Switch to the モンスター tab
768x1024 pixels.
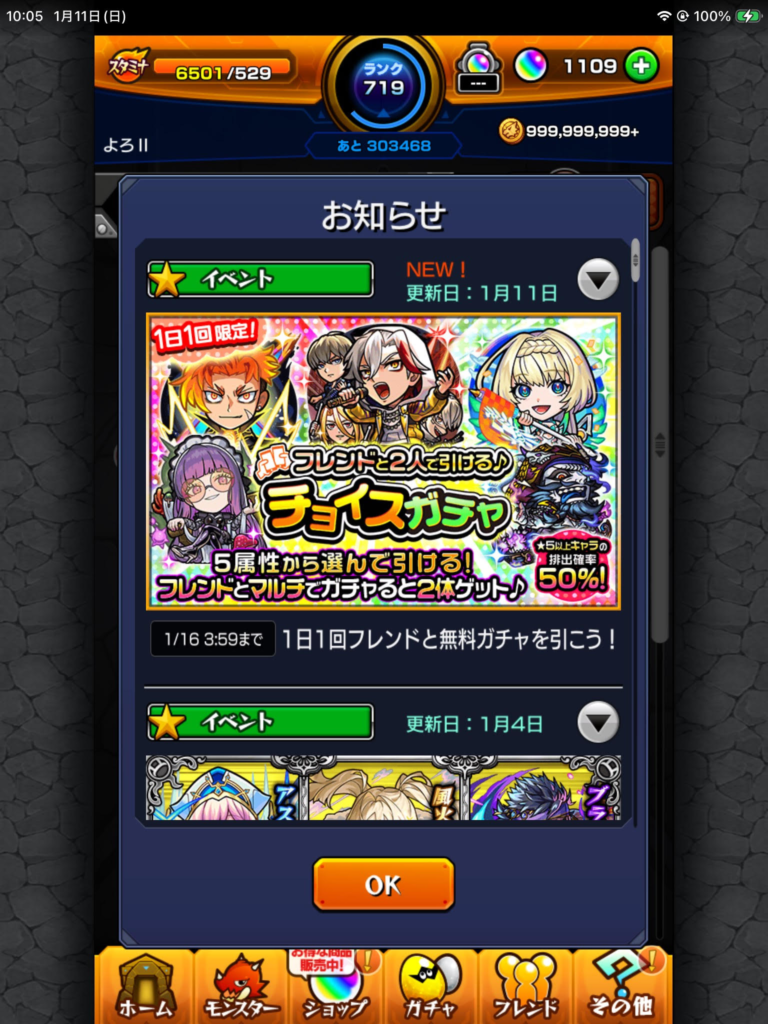click(x=241, y=987)
